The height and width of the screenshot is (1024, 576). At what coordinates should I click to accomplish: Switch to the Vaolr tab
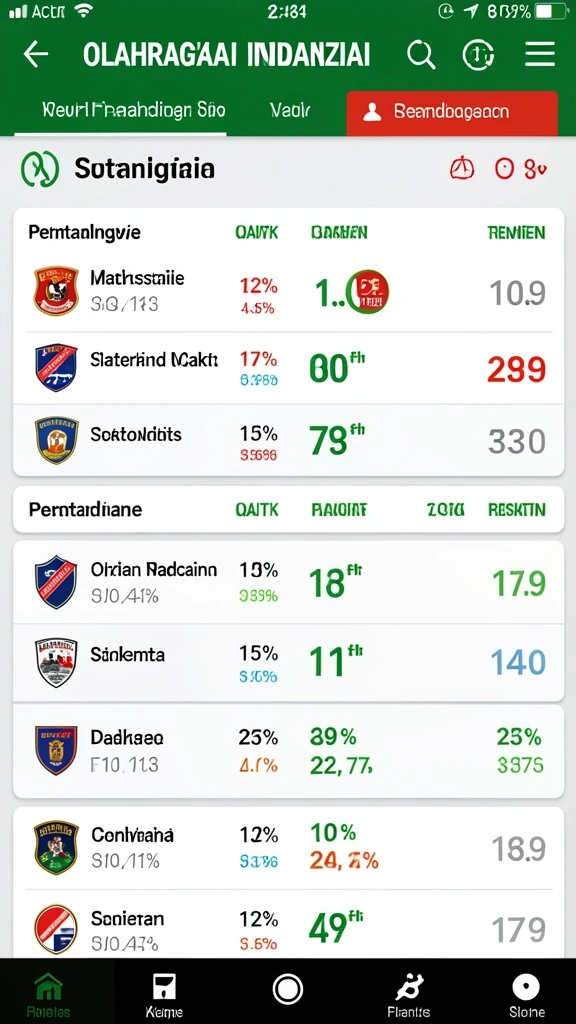pos(290,110)
